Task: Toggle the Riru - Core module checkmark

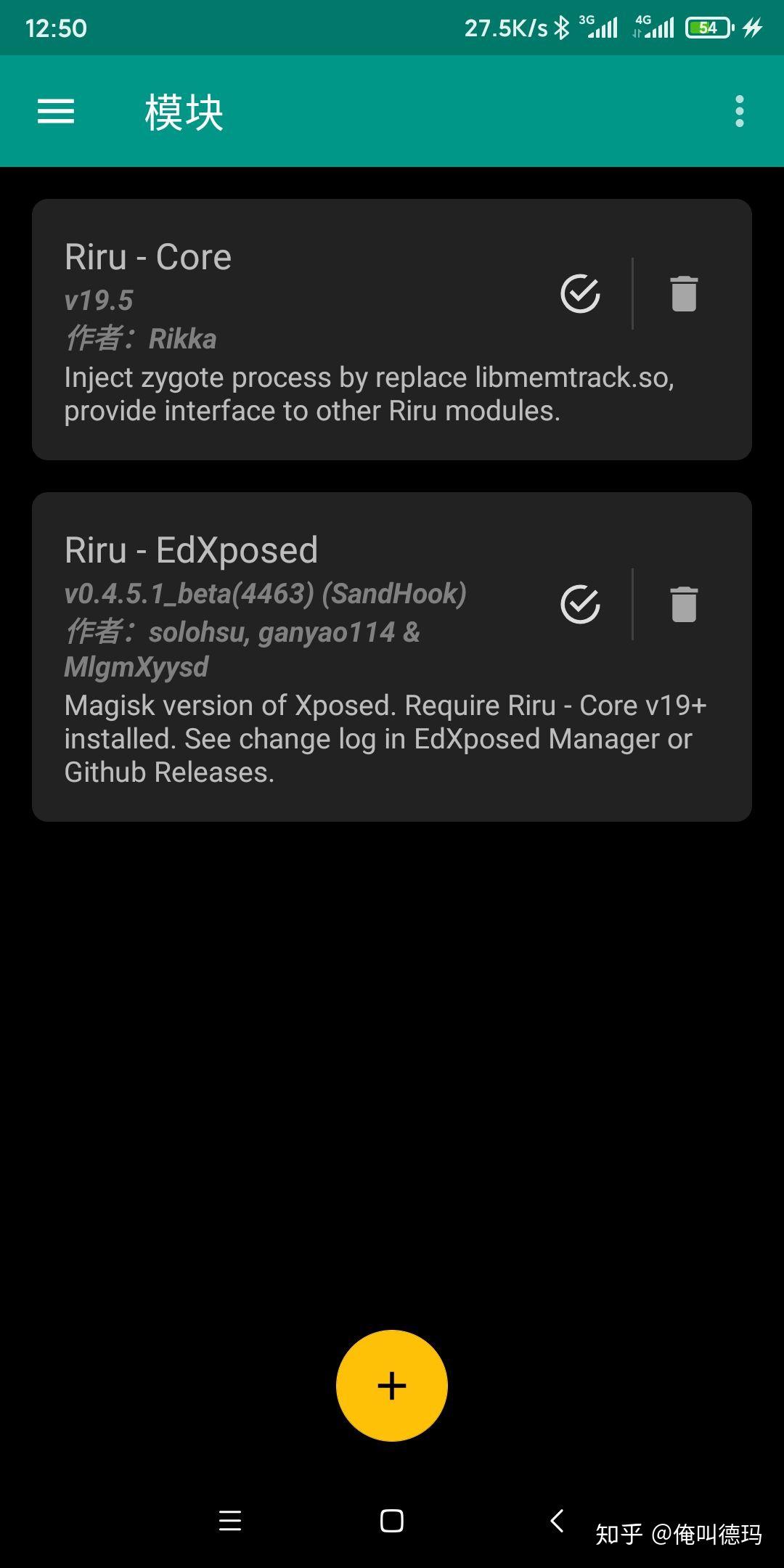Action: click(581, 293)
